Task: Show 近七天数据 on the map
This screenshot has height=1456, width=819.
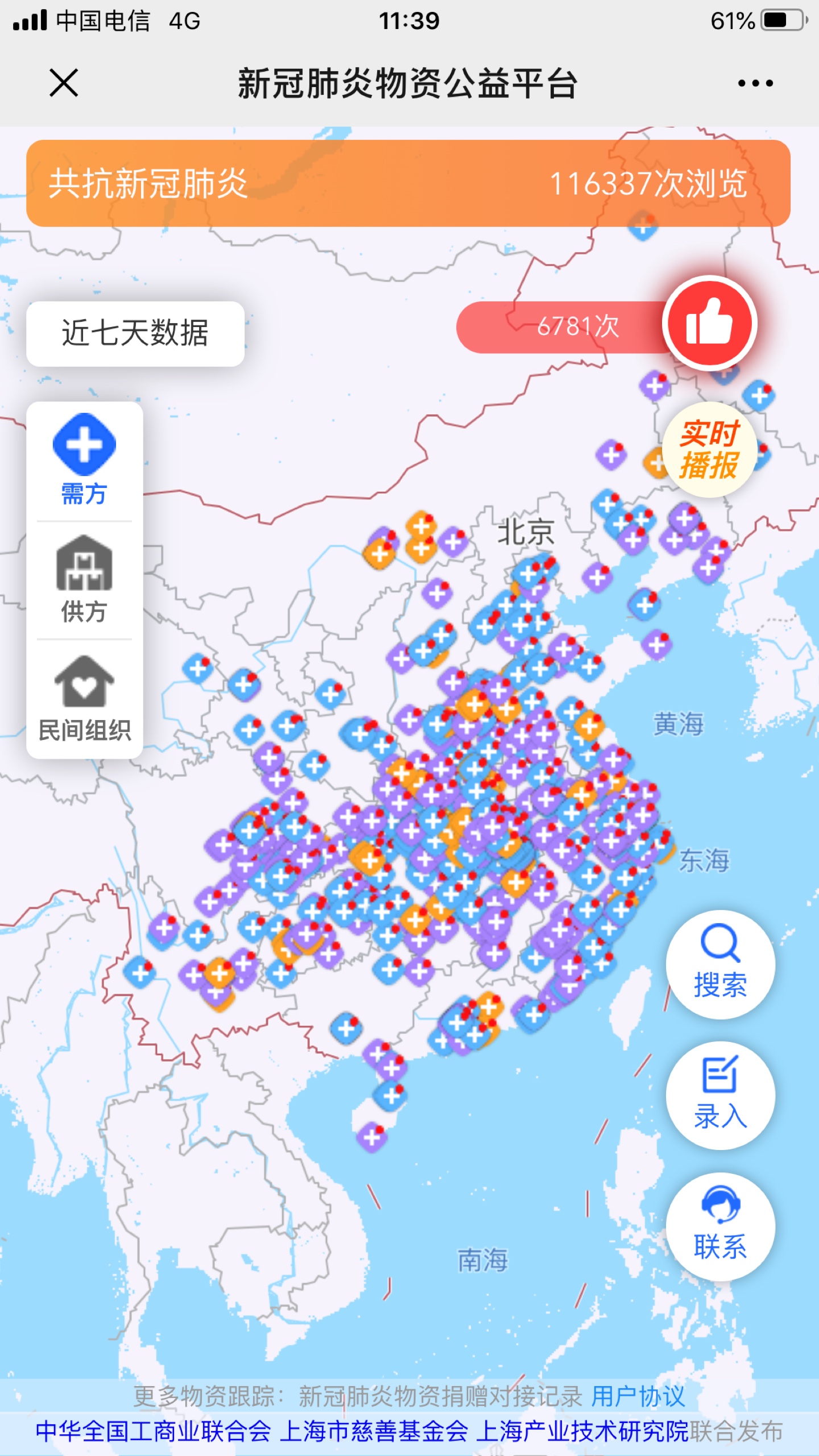Action: pyautogui.click(x=135, y=333)
